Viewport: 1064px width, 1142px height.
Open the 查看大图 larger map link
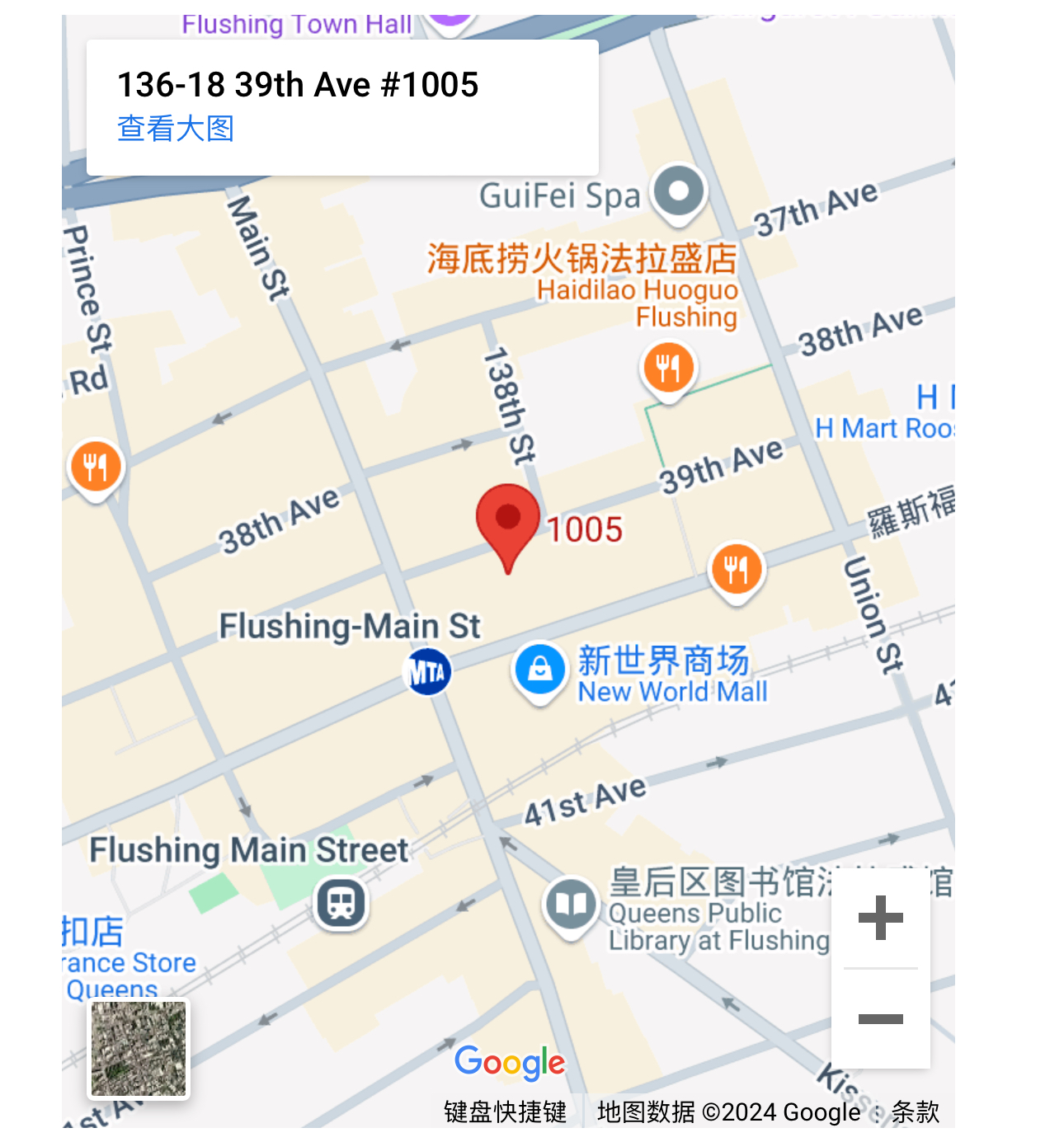pyautogui.click(x=176, y=129)
